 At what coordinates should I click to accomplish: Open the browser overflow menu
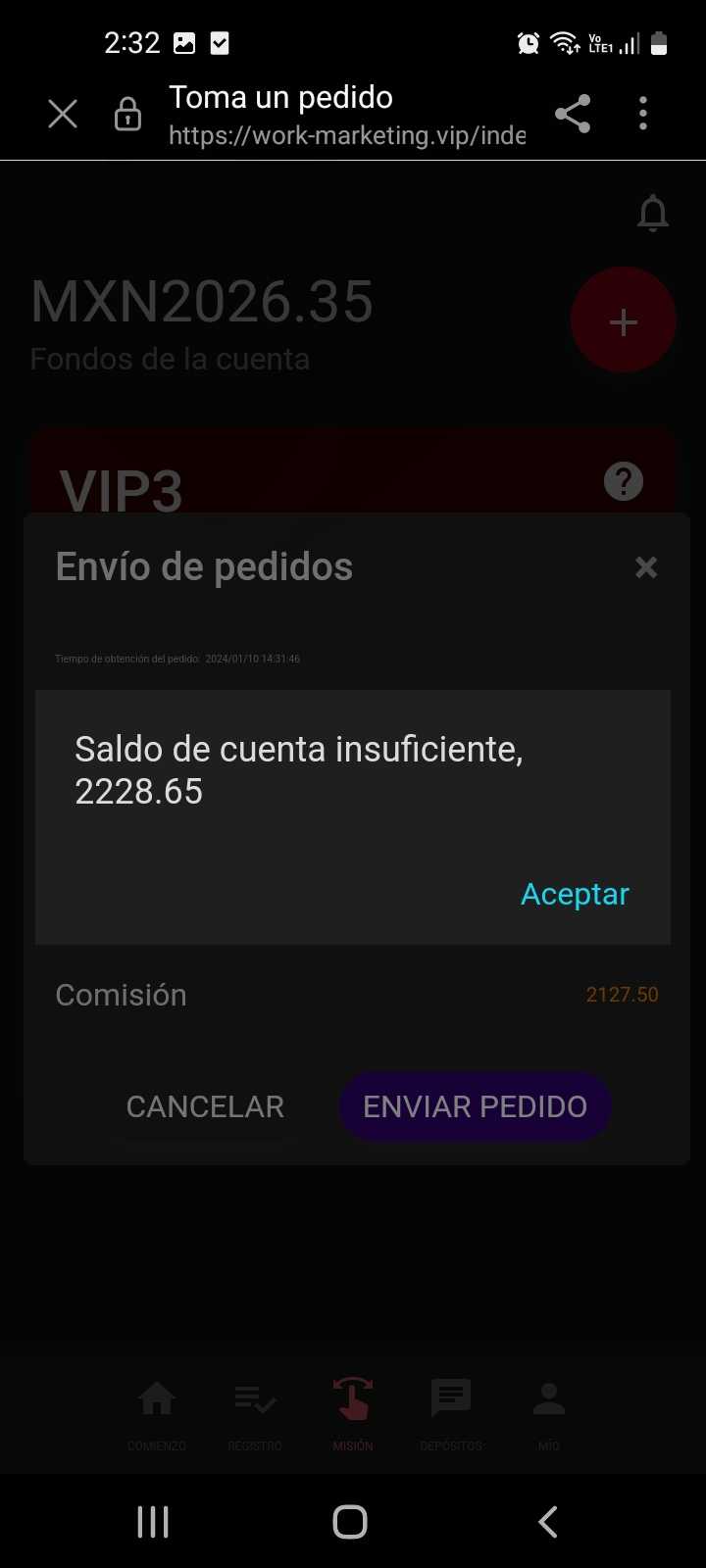click(x=643, y=114)
